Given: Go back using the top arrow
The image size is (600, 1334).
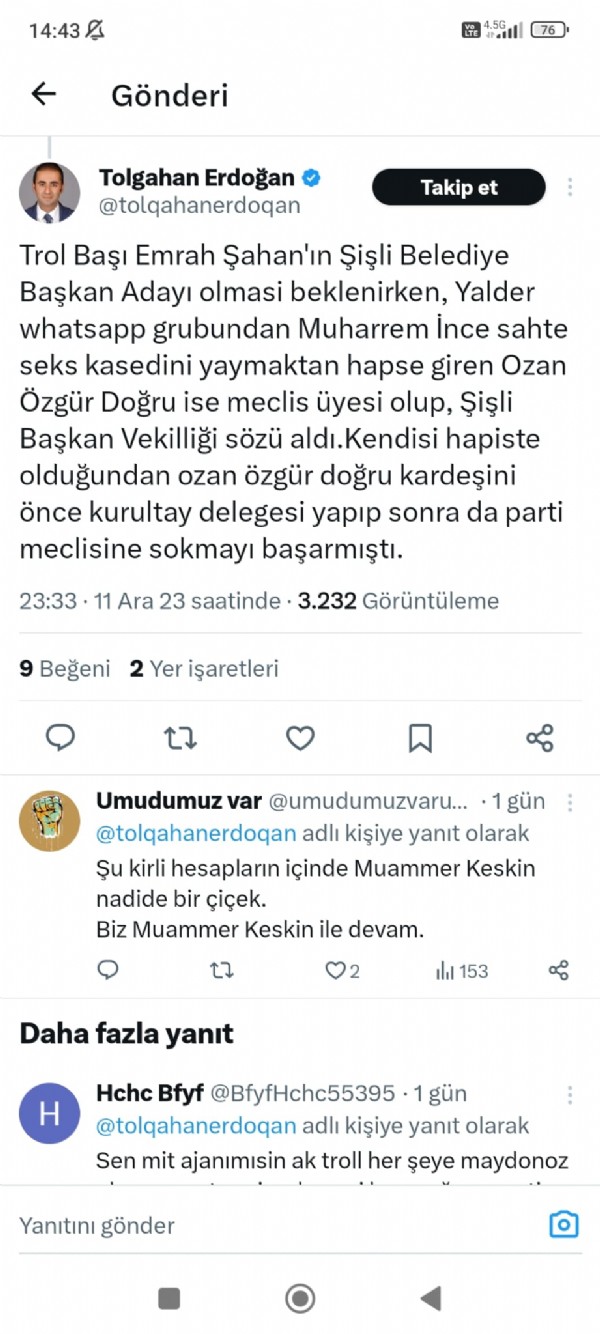Looking at the screenshot, I should (44, 94).
